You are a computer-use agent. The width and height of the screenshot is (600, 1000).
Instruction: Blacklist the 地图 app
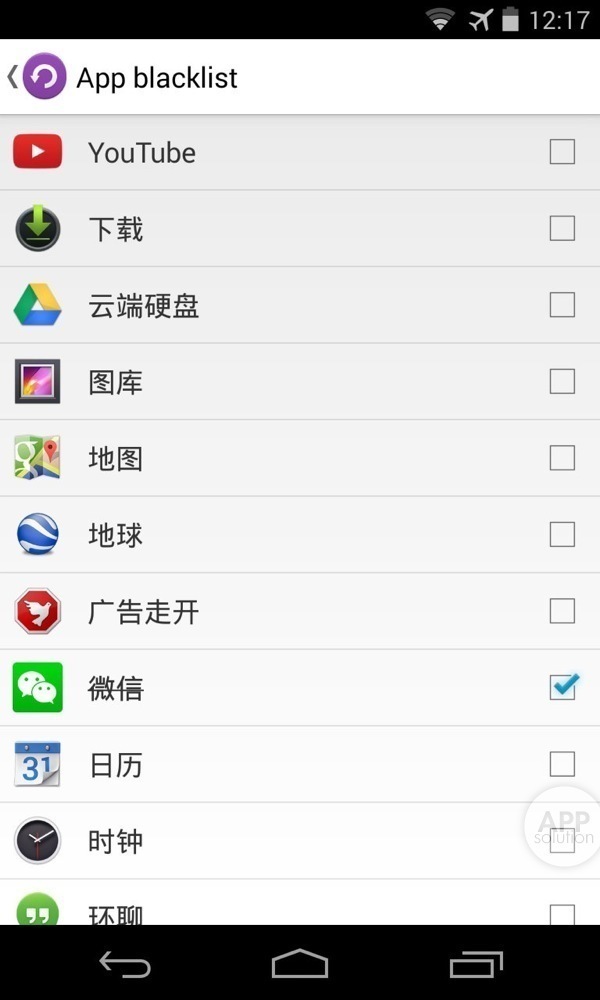[x=562, y=458]
